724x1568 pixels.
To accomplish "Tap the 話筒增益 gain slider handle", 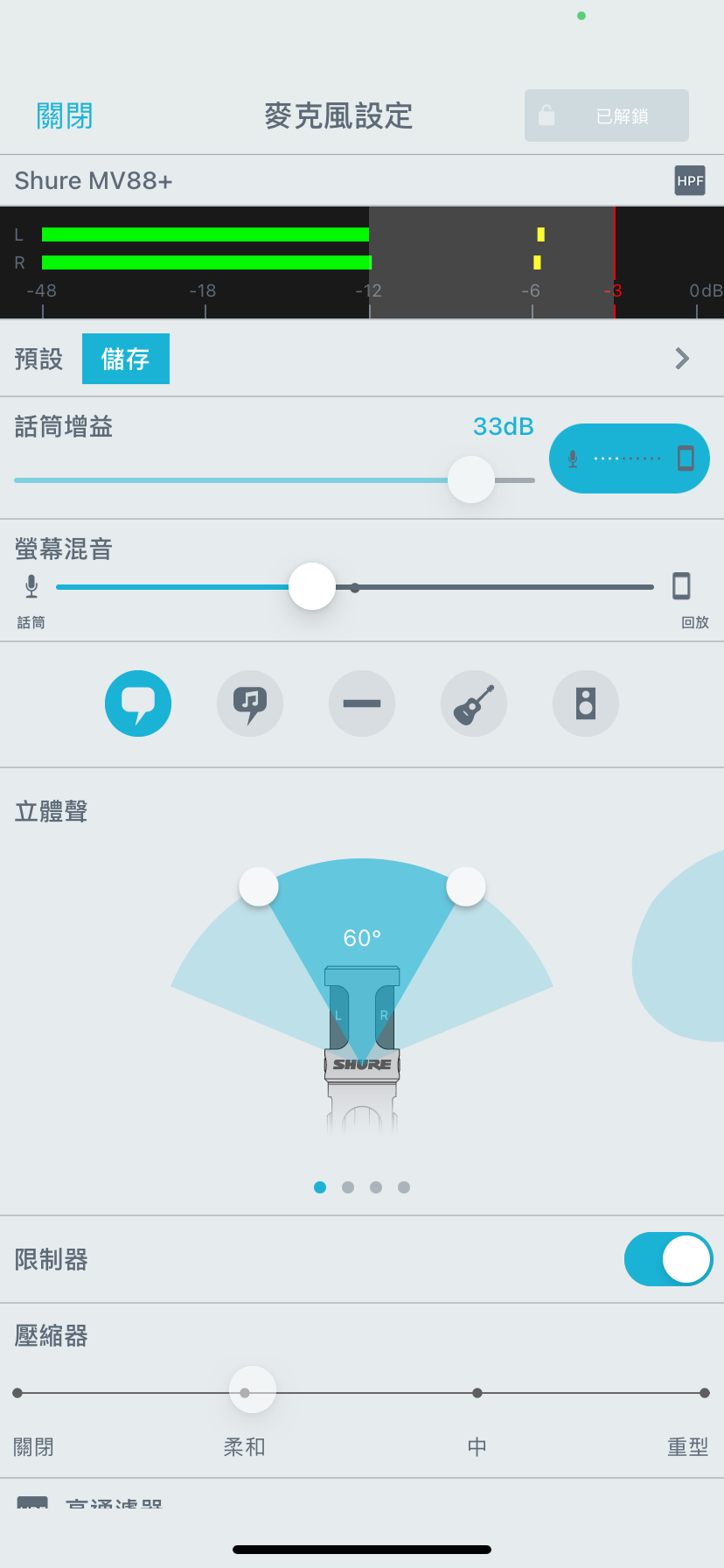I will [471, 479].
